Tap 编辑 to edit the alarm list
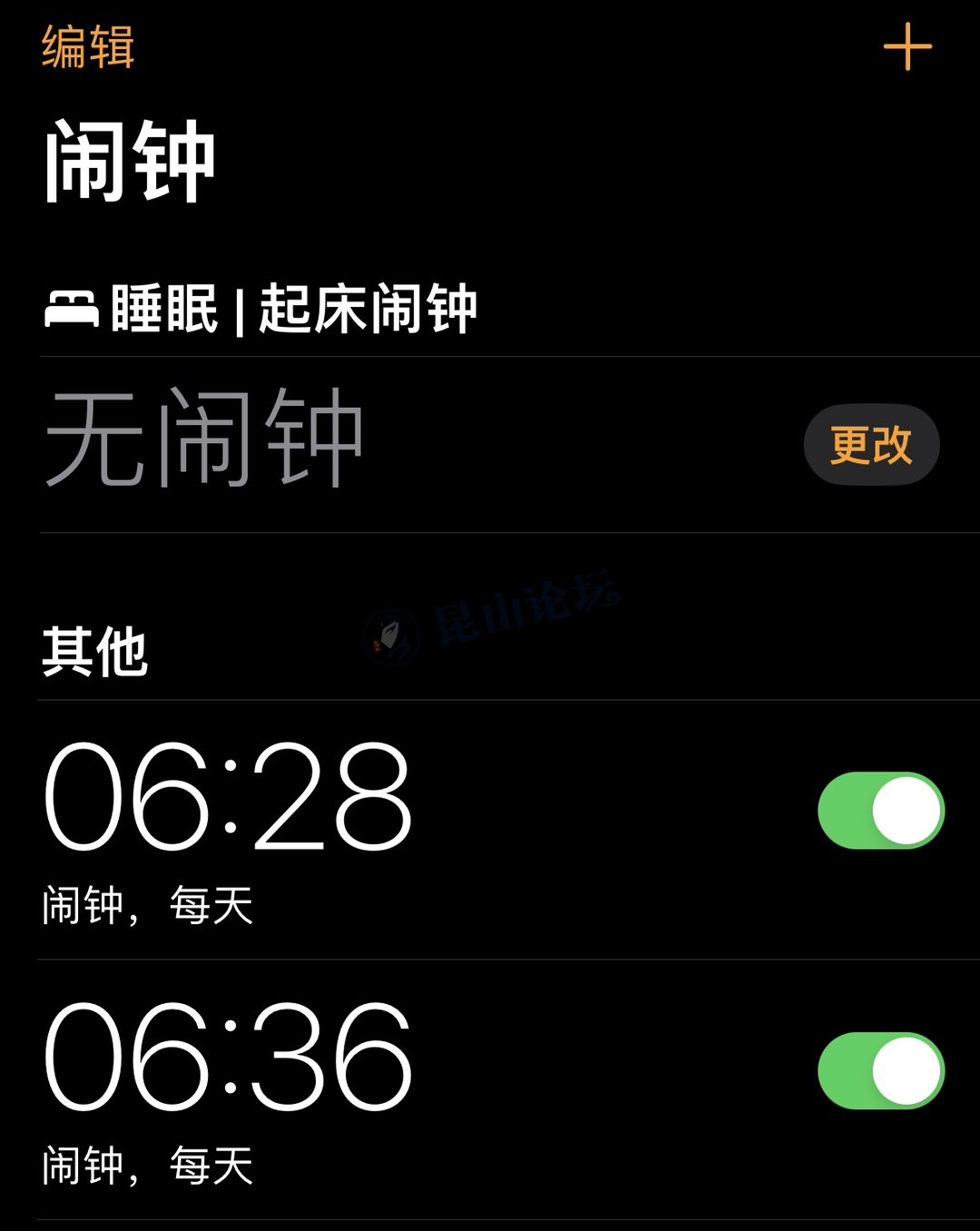The width and height of the screenshot is (980, 1231). point(88,47)
